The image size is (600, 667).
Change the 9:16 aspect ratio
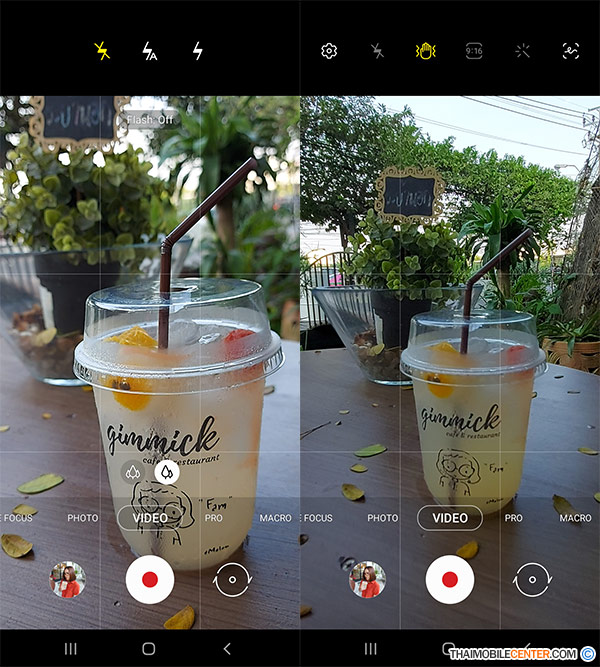click(474, 50)
